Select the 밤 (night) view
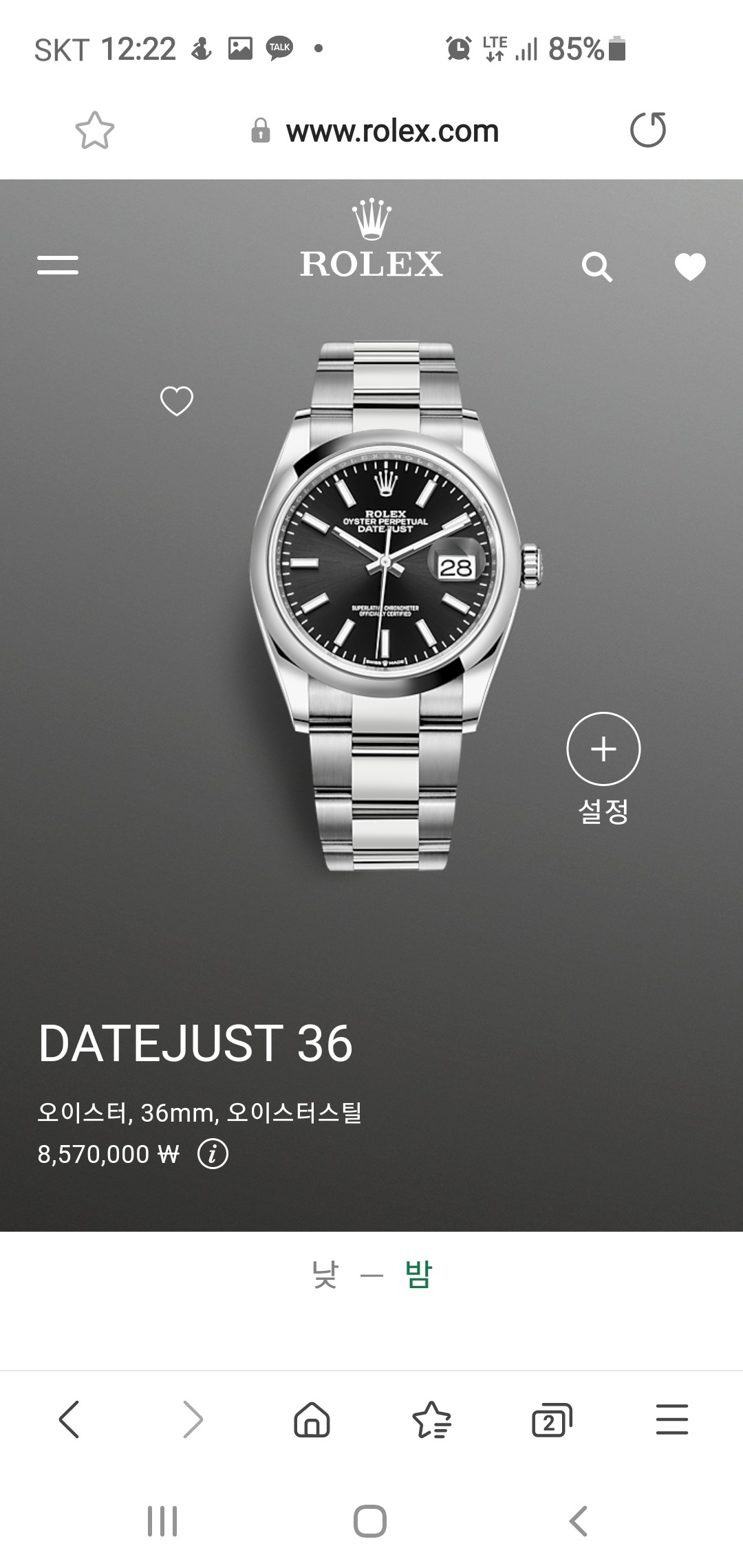This screenshot has width=743, height=1568. [x=418, y=1274]
